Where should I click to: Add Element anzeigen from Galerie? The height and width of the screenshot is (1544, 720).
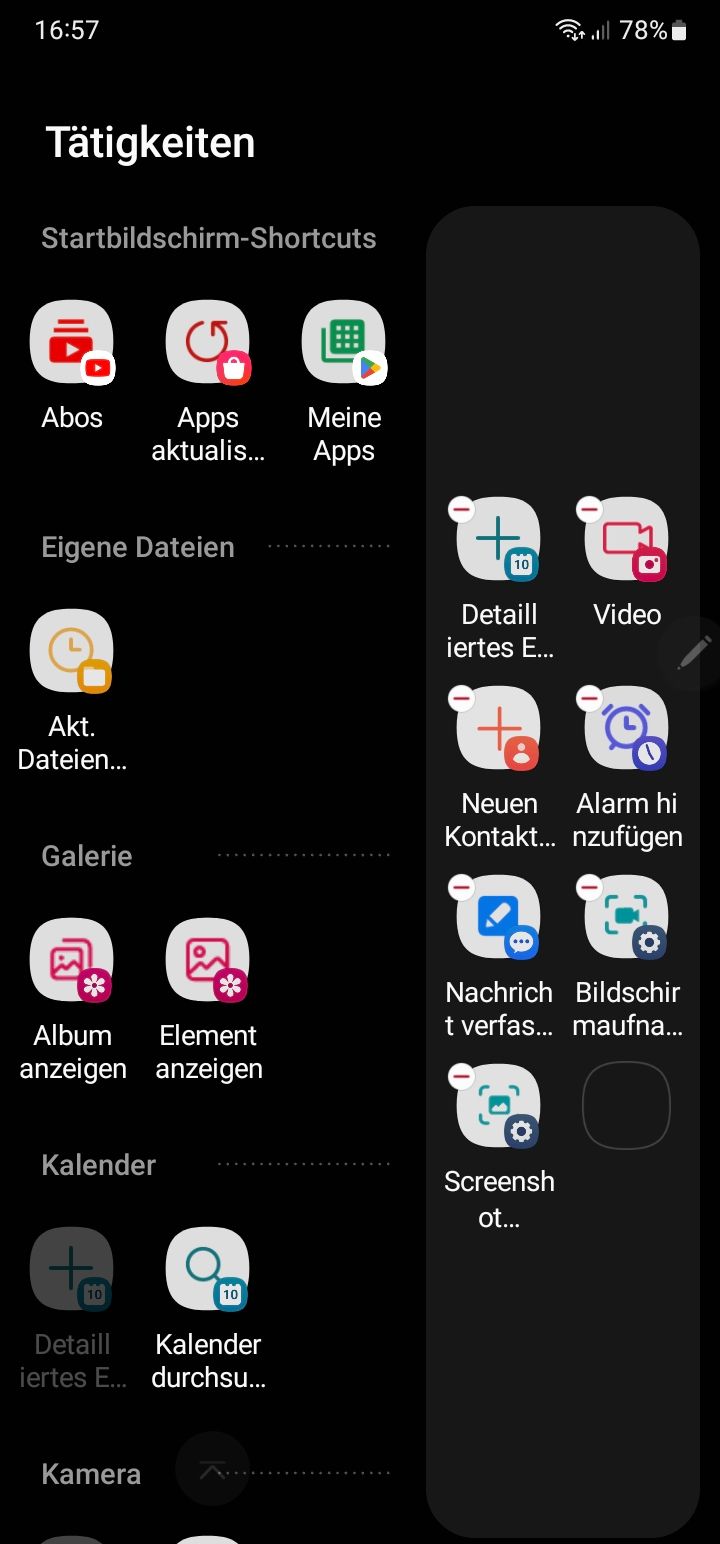(208, 961)
